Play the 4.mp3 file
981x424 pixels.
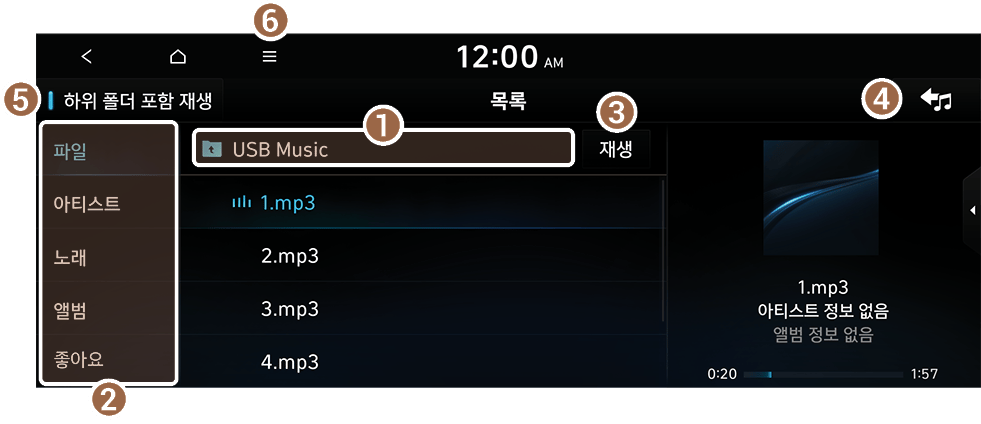tap(290, 361)
